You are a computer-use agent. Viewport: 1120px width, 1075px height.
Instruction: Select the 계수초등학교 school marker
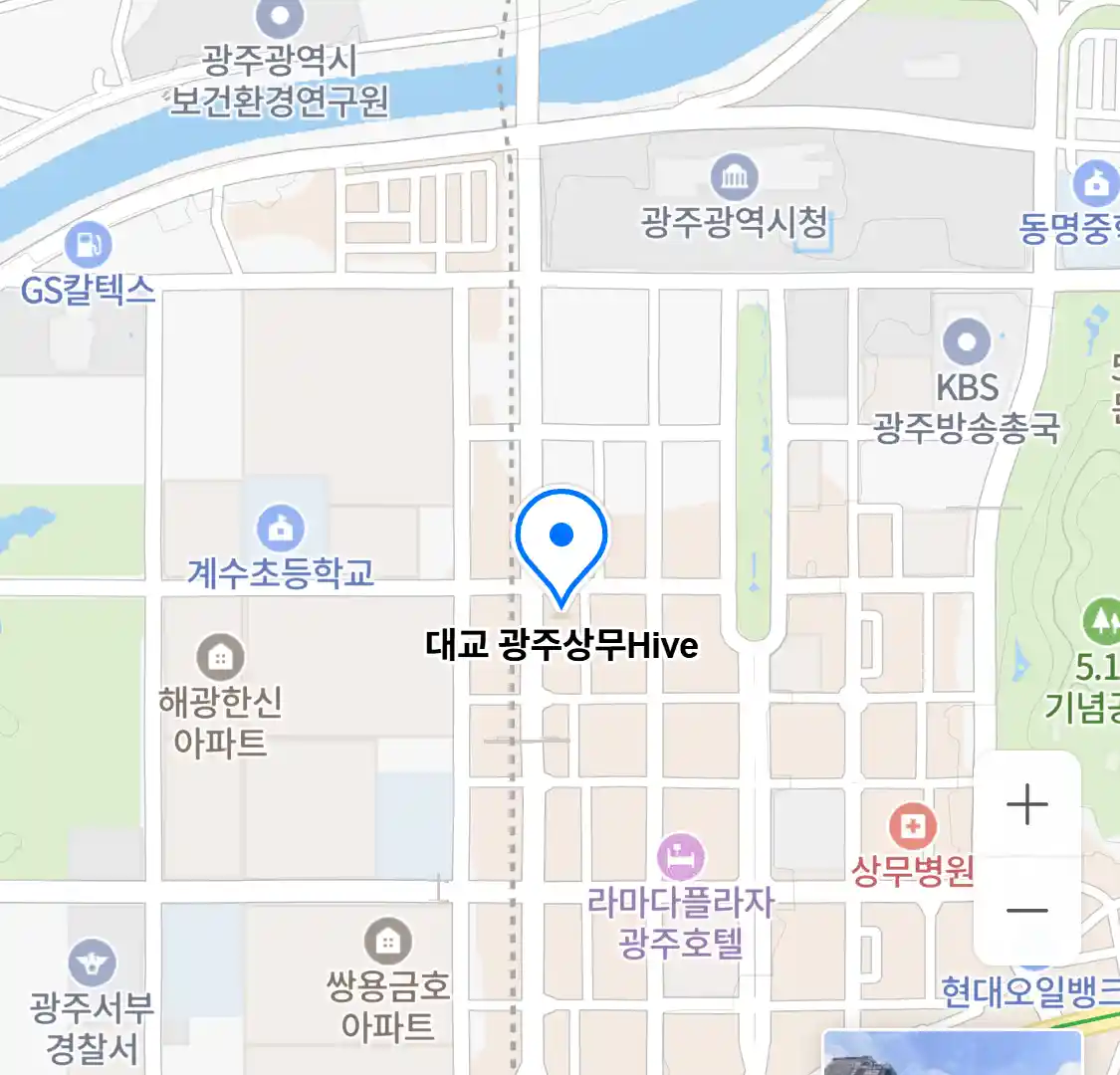281,529
